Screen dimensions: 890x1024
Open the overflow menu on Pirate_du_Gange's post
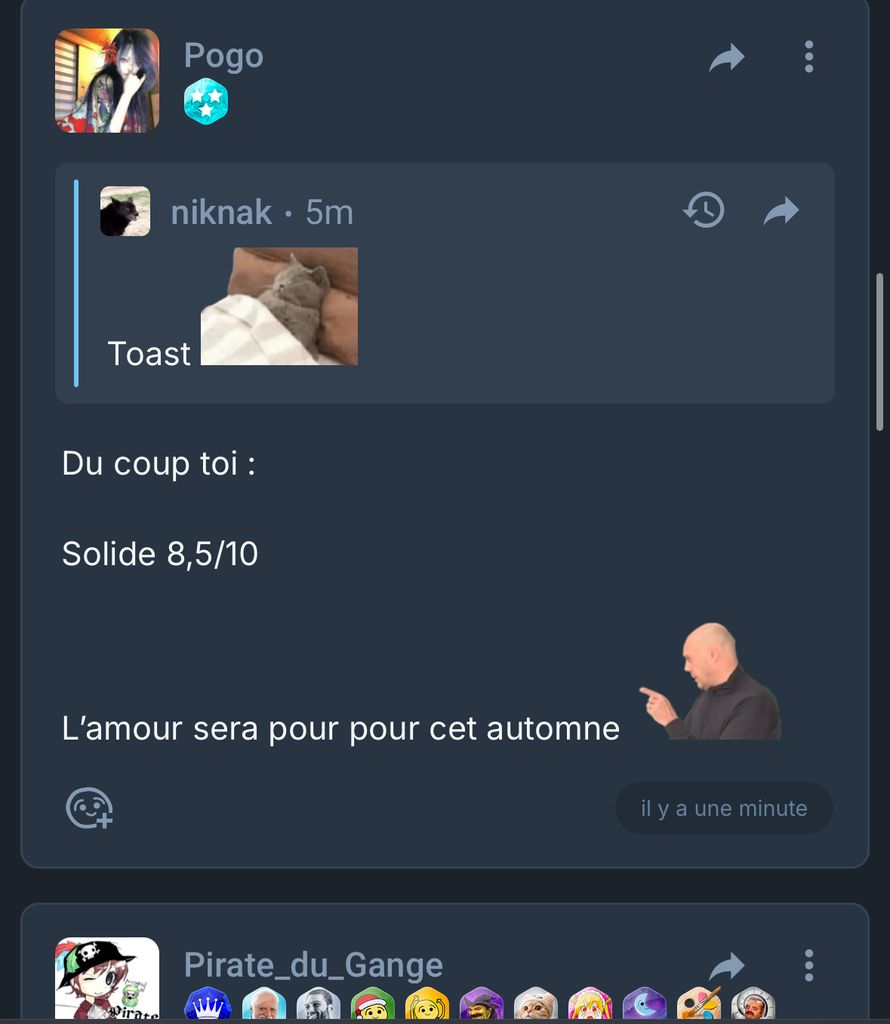point(809,966)
